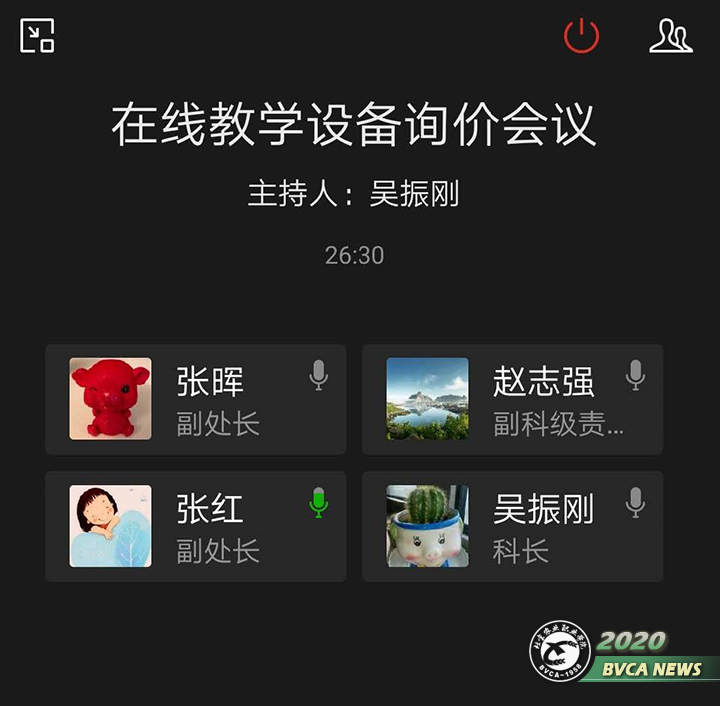View host 吴振刚's participant card
This screenshot has width=720, height=706.
click(512, 526)
